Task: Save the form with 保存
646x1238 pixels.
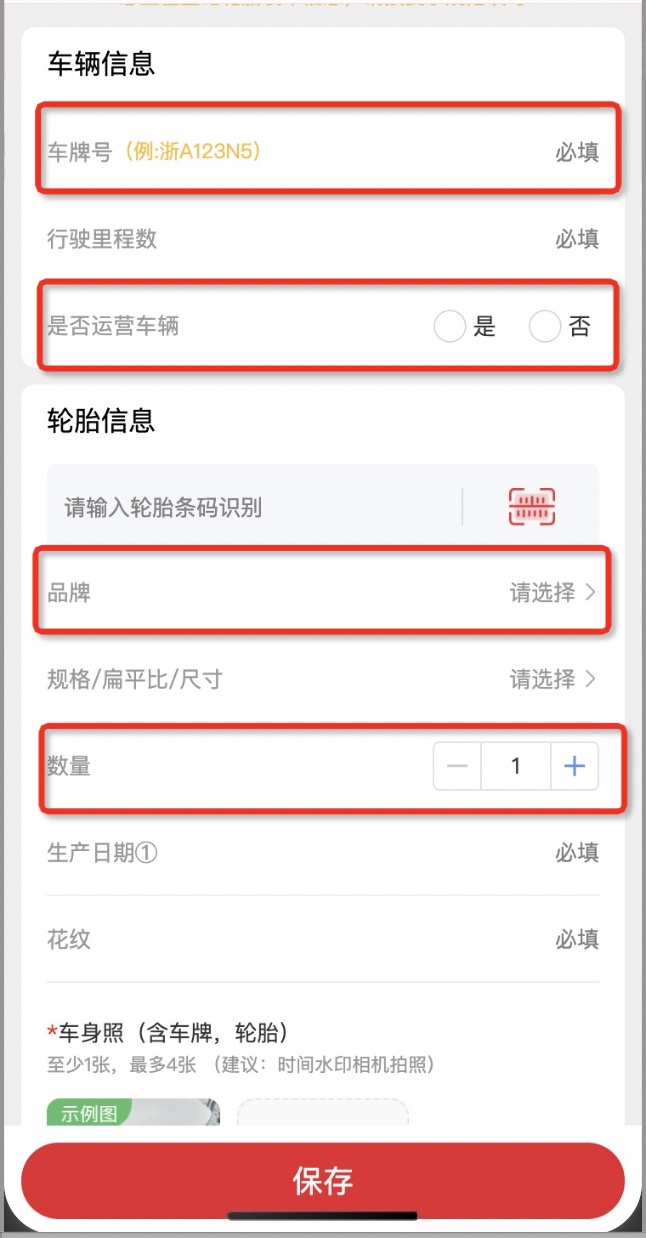Action: (322, 1181)
